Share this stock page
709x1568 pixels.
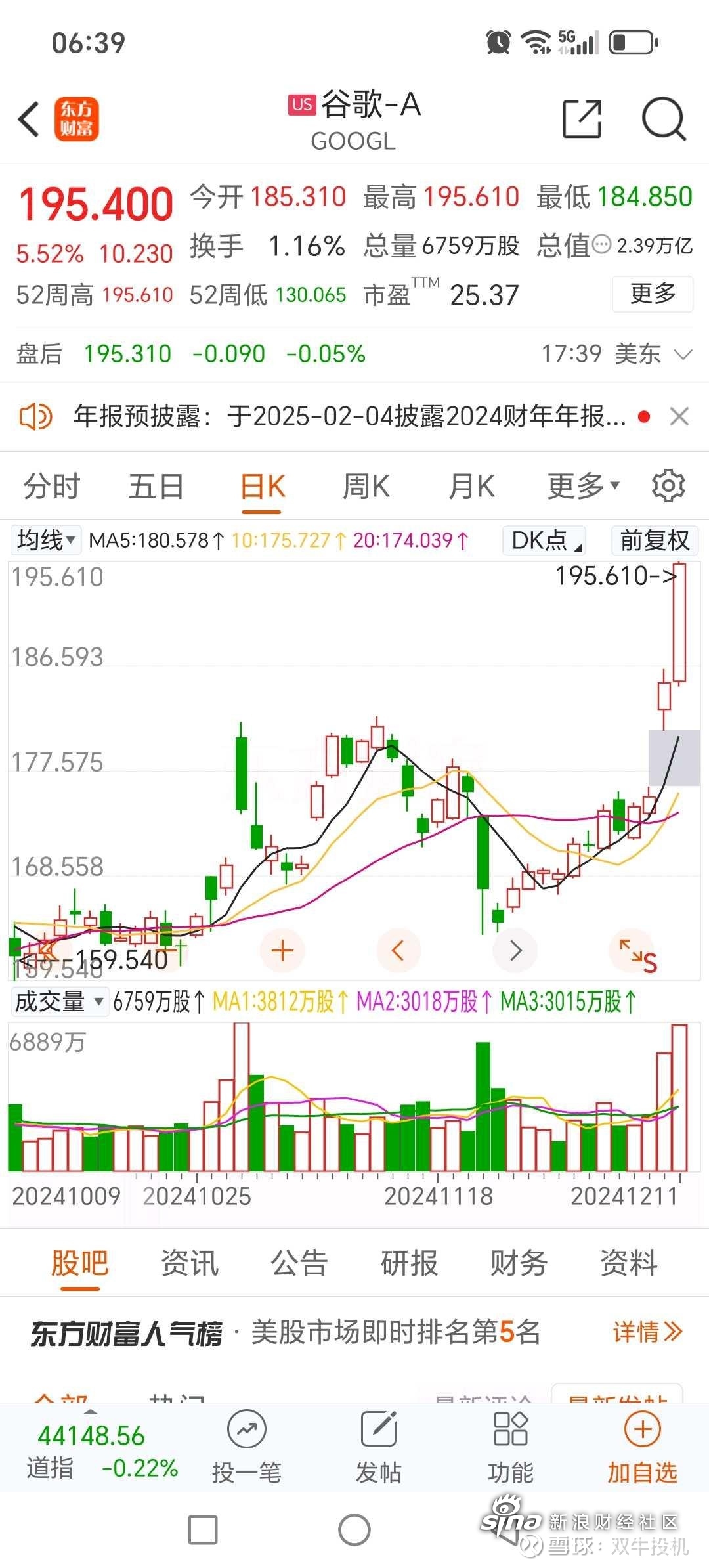click(582, 119)
